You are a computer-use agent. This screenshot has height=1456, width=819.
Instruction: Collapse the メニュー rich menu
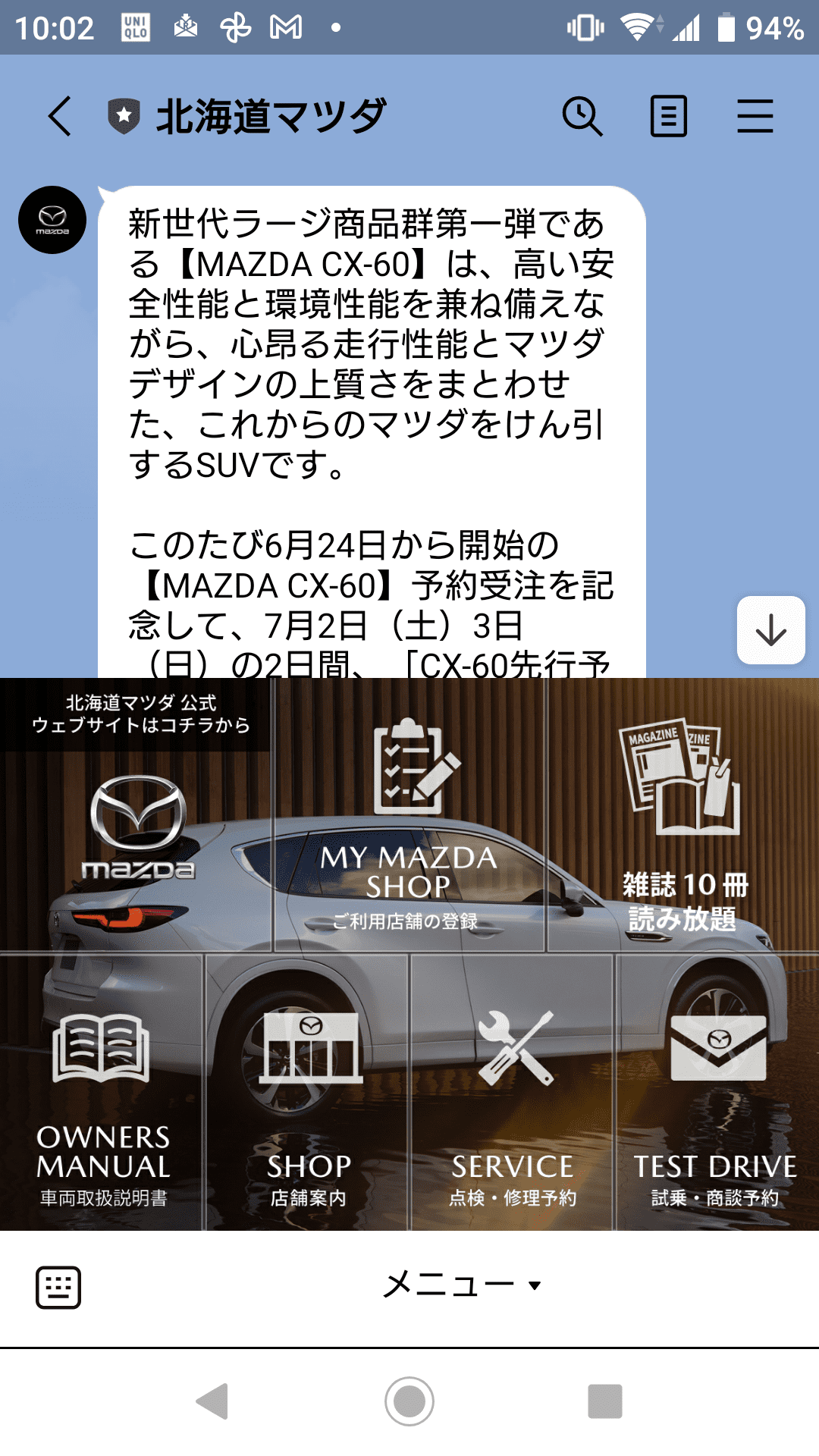pos(461,1285)
